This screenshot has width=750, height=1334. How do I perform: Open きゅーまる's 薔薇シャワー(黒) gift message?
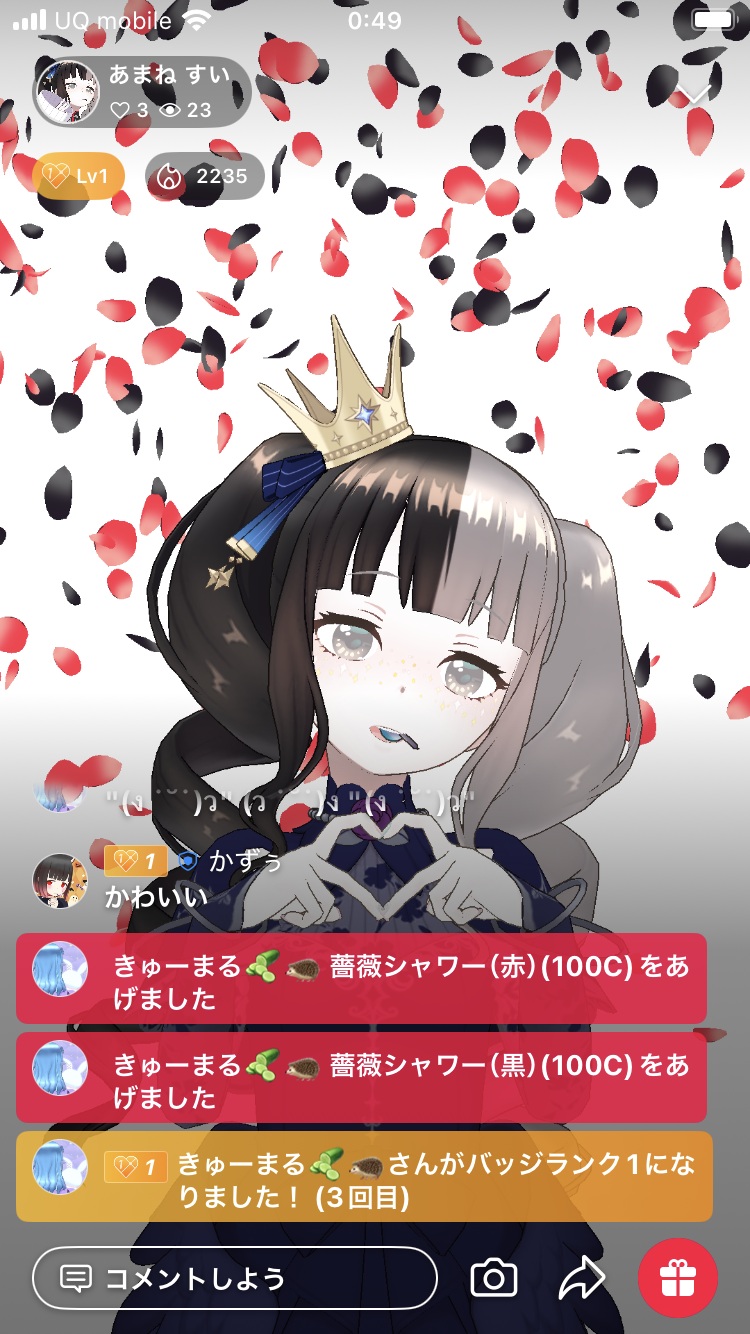pos(361,1078)
